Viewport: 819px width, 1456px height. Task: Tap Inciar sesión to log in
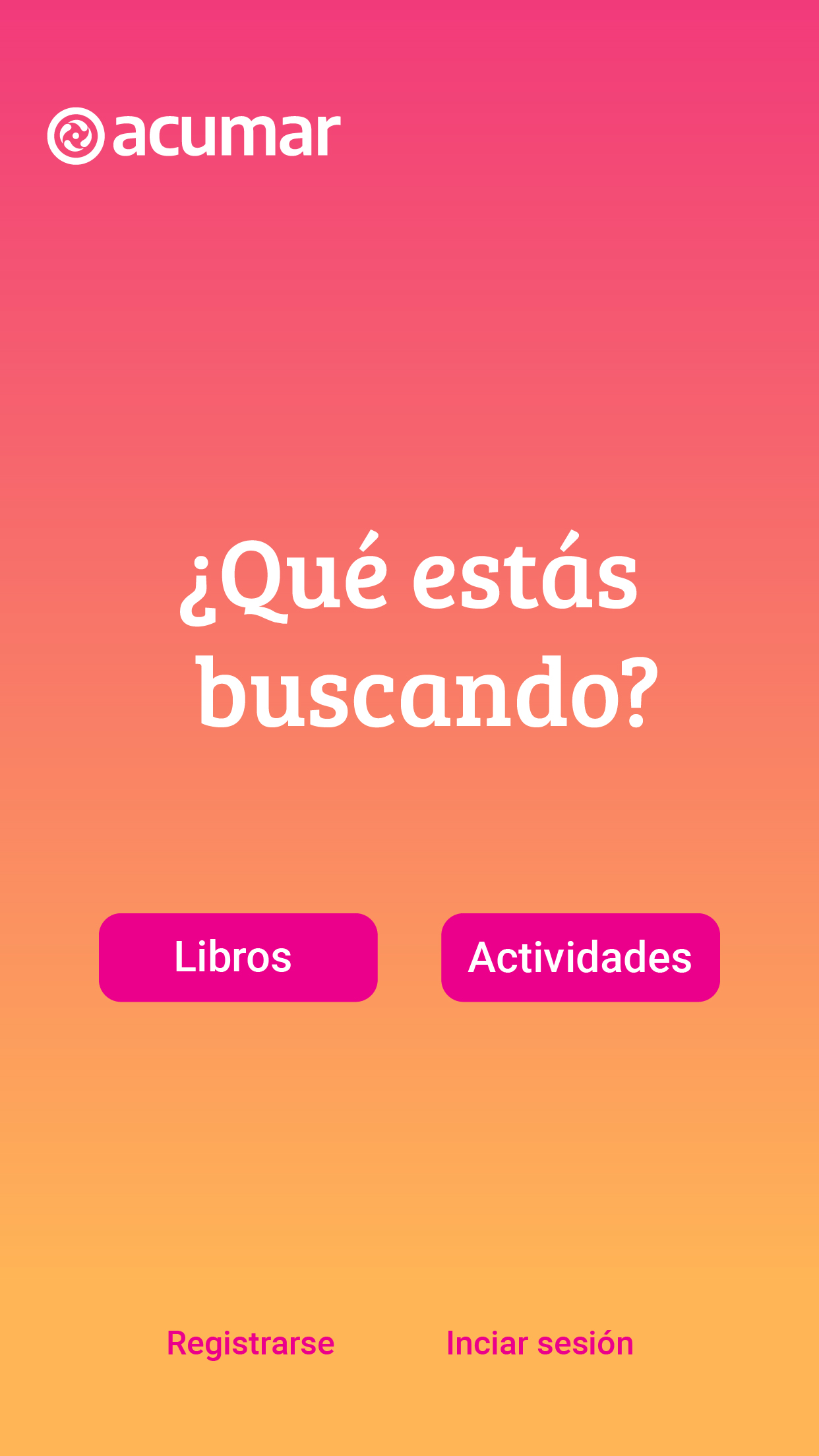point(539,1343)
